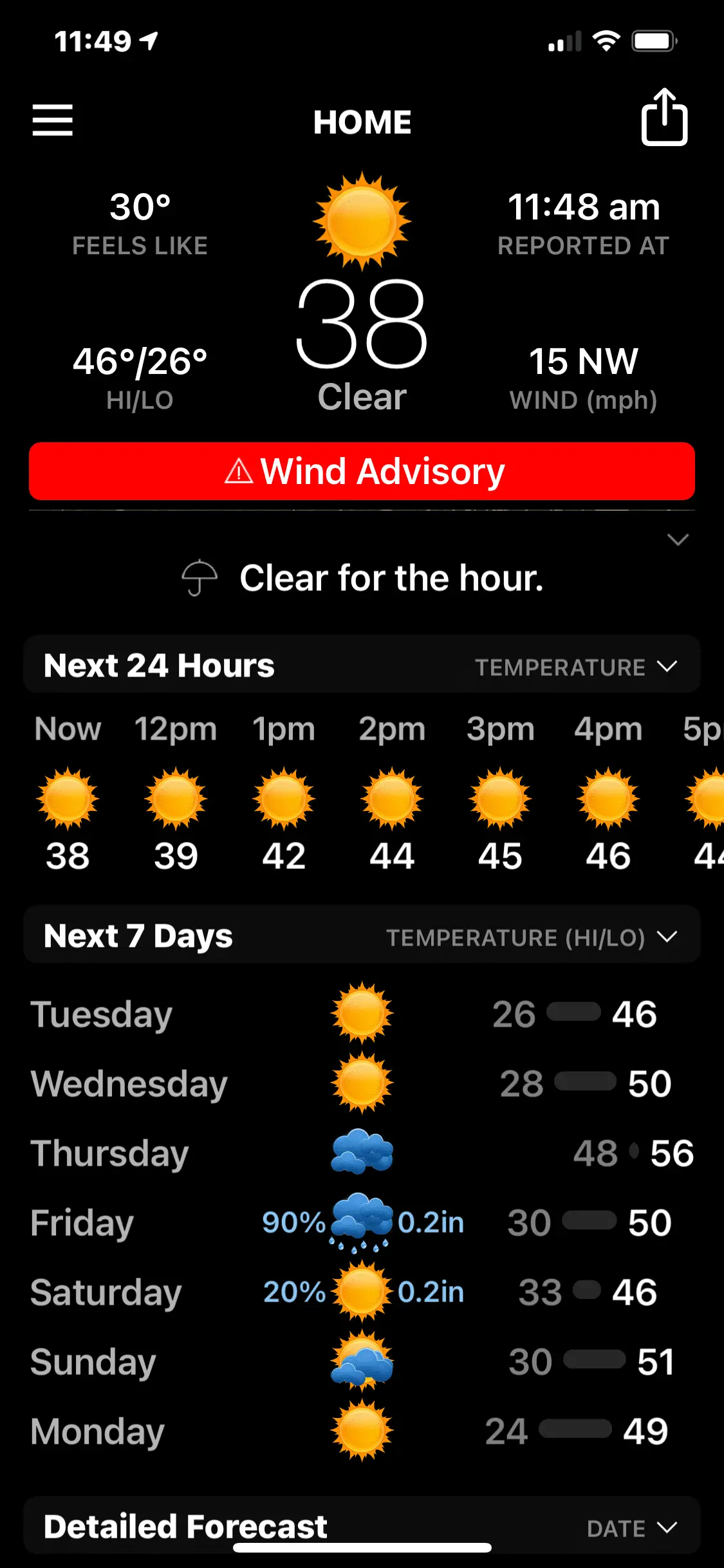The width and height of the screenshot is (724, 1568).
Task: Share the current weather conditions
Action: click(x=664, y=118)
